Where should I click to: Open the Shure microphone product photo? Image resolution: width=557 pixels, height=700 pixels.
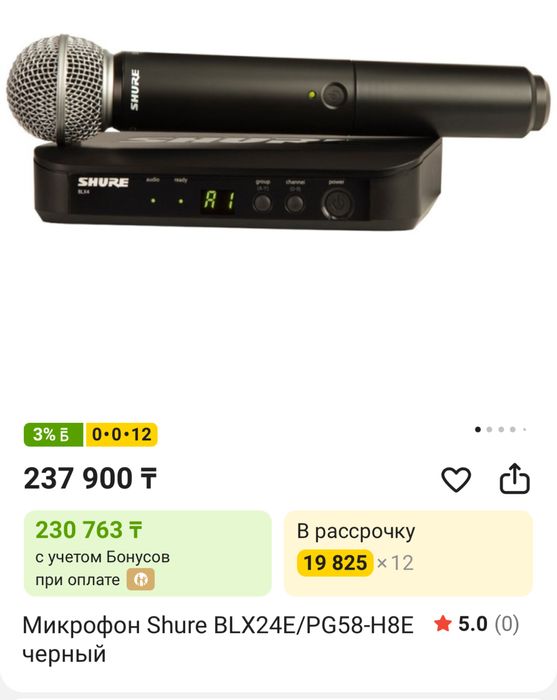278,133
